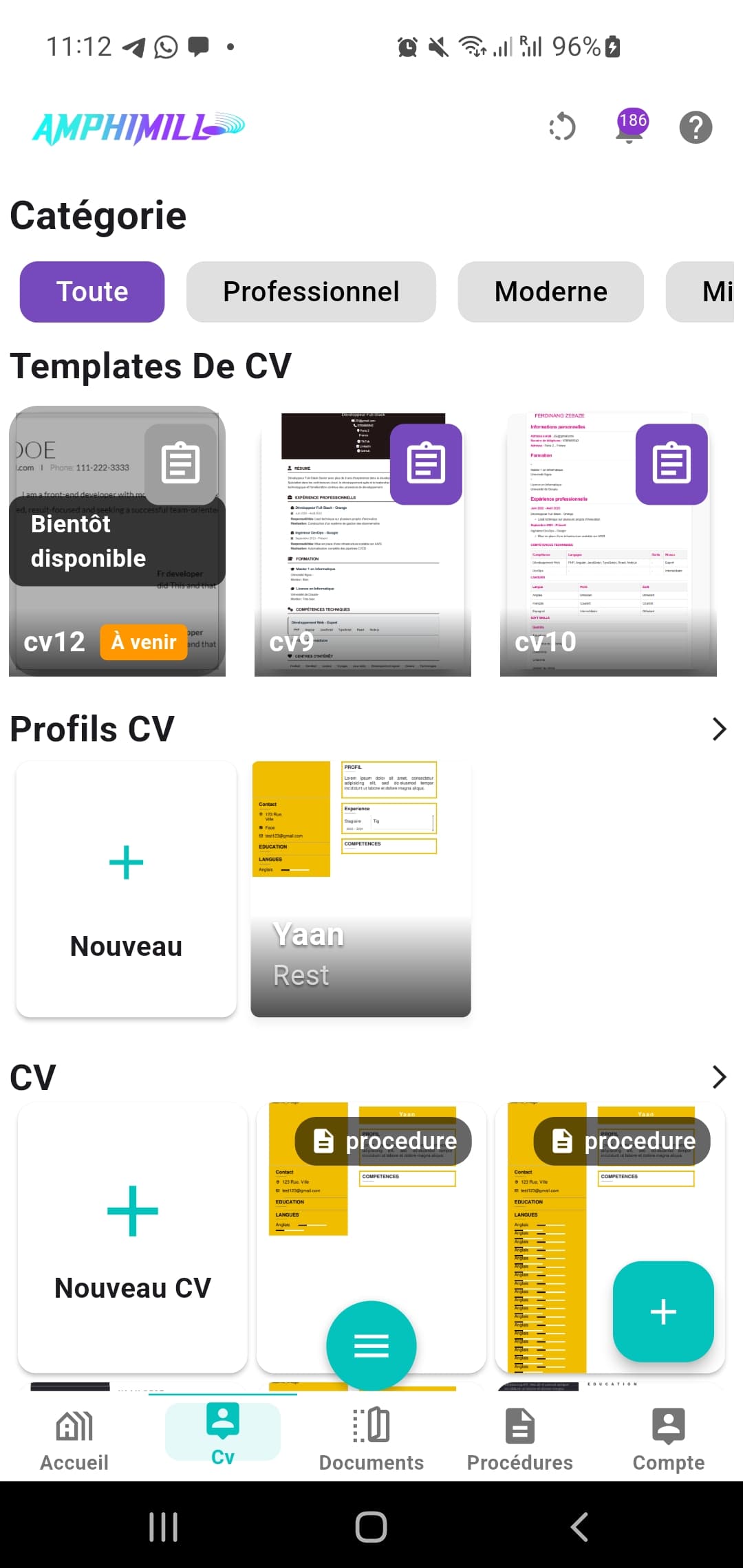
Task: Open the notifications bell showing 186
Action: coord(629,127)
